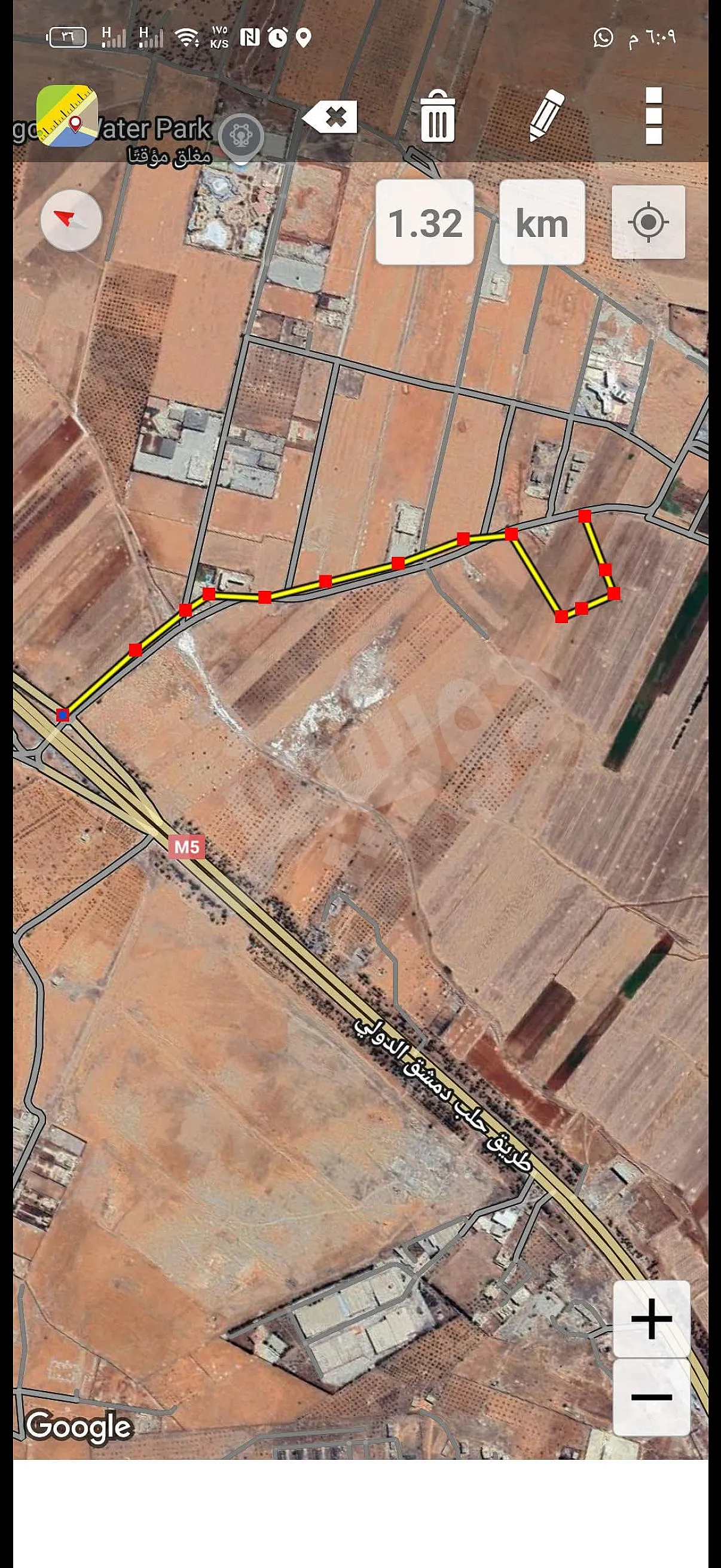This screenshot has width=721, height=1568.
Task: Tap the compass to reset orientation
Action: pos(71,220)
